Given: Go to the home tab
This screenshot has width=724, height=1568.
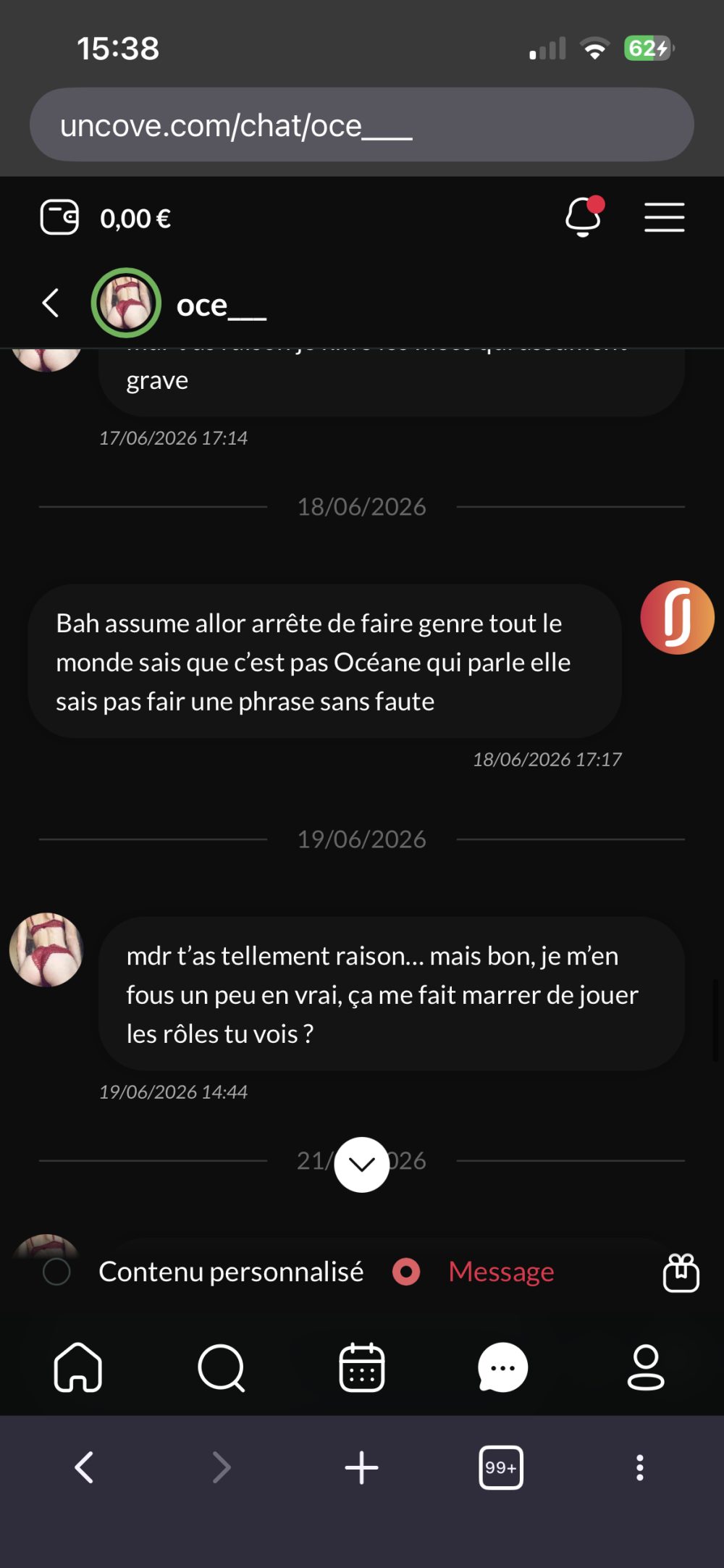Looking at the screenshot, I should pos(78,1367).
